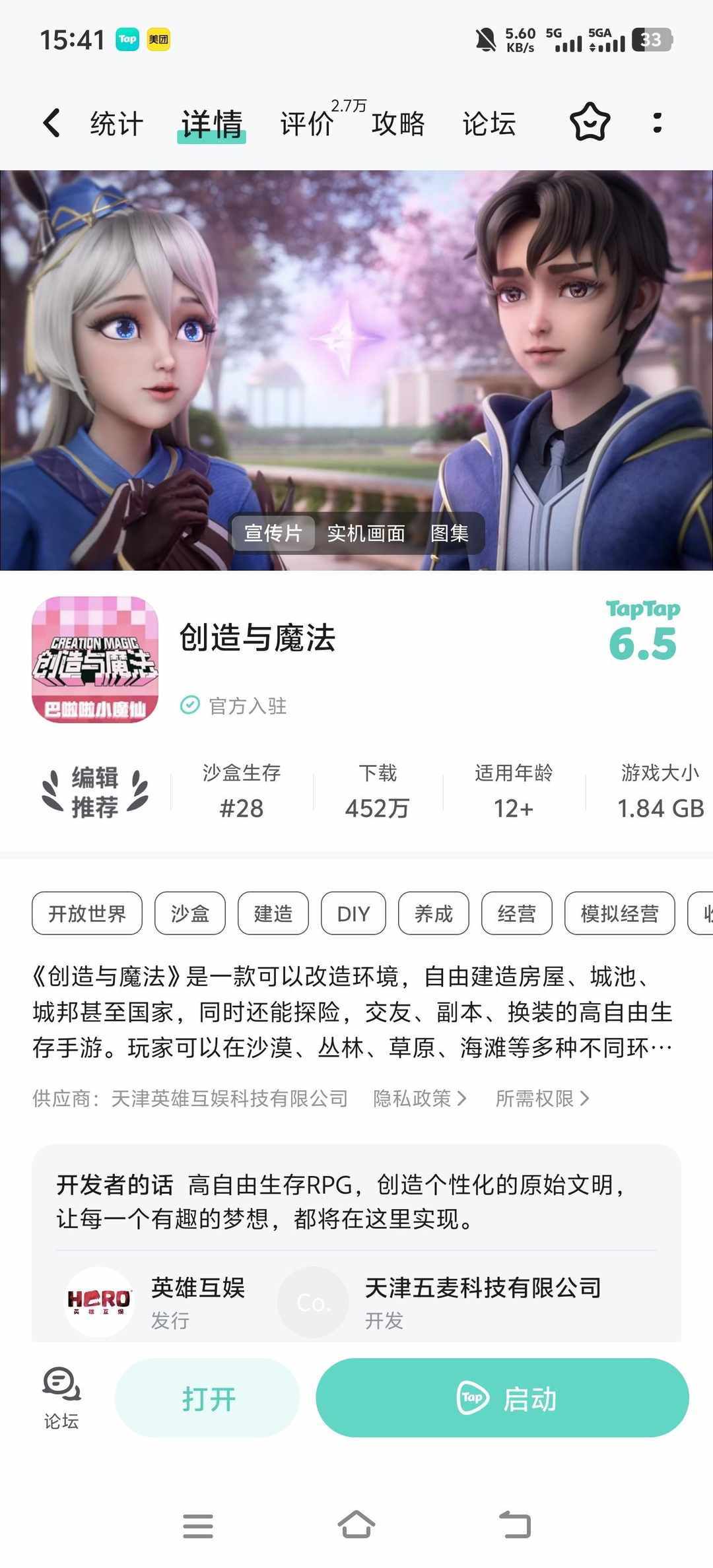Tap the 创造与魔法 app icon

[94, 660]
